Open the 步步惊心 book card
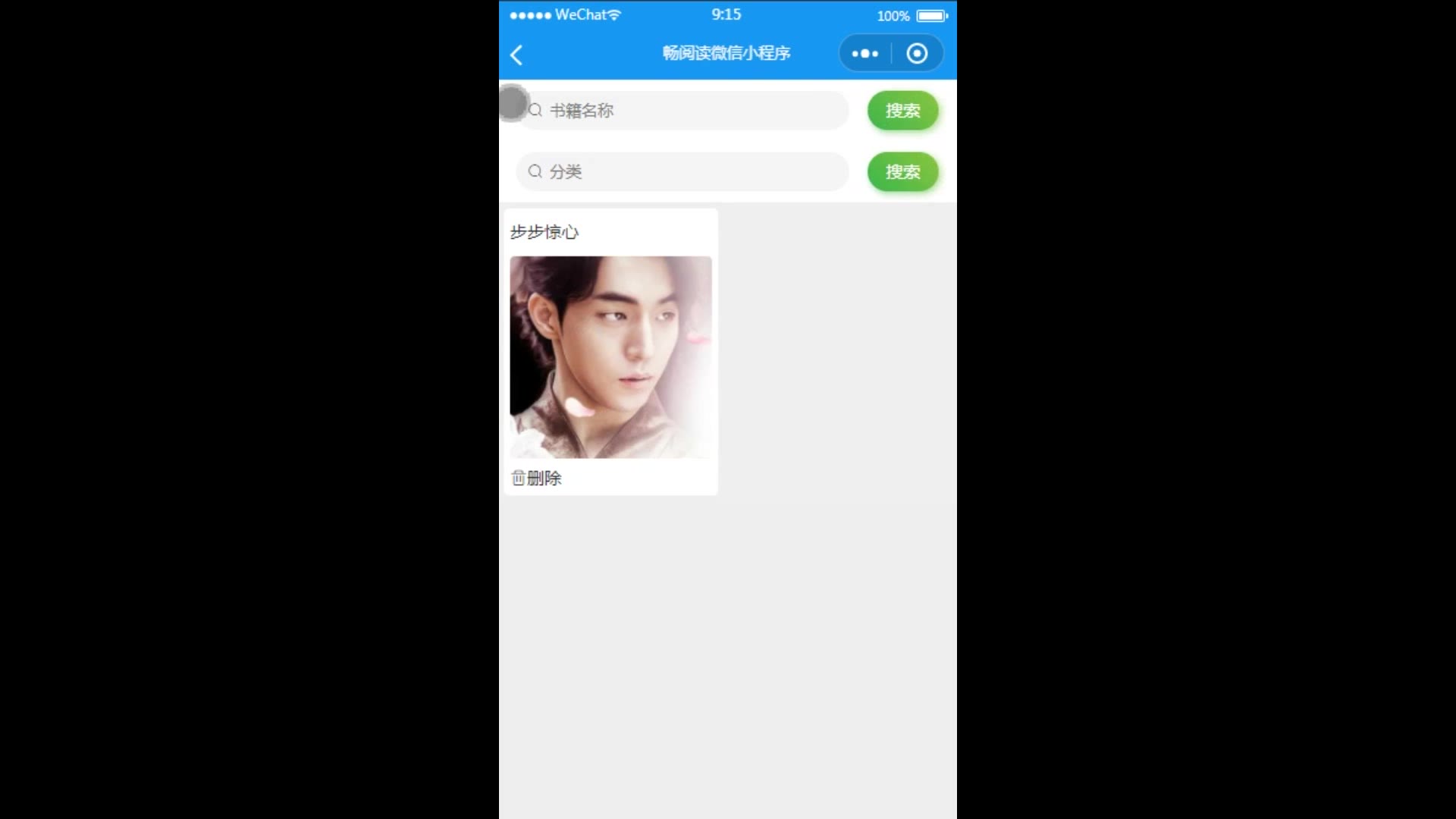Image resolution: width=1456 pixels, height=819 pixels. click(610, 356)
